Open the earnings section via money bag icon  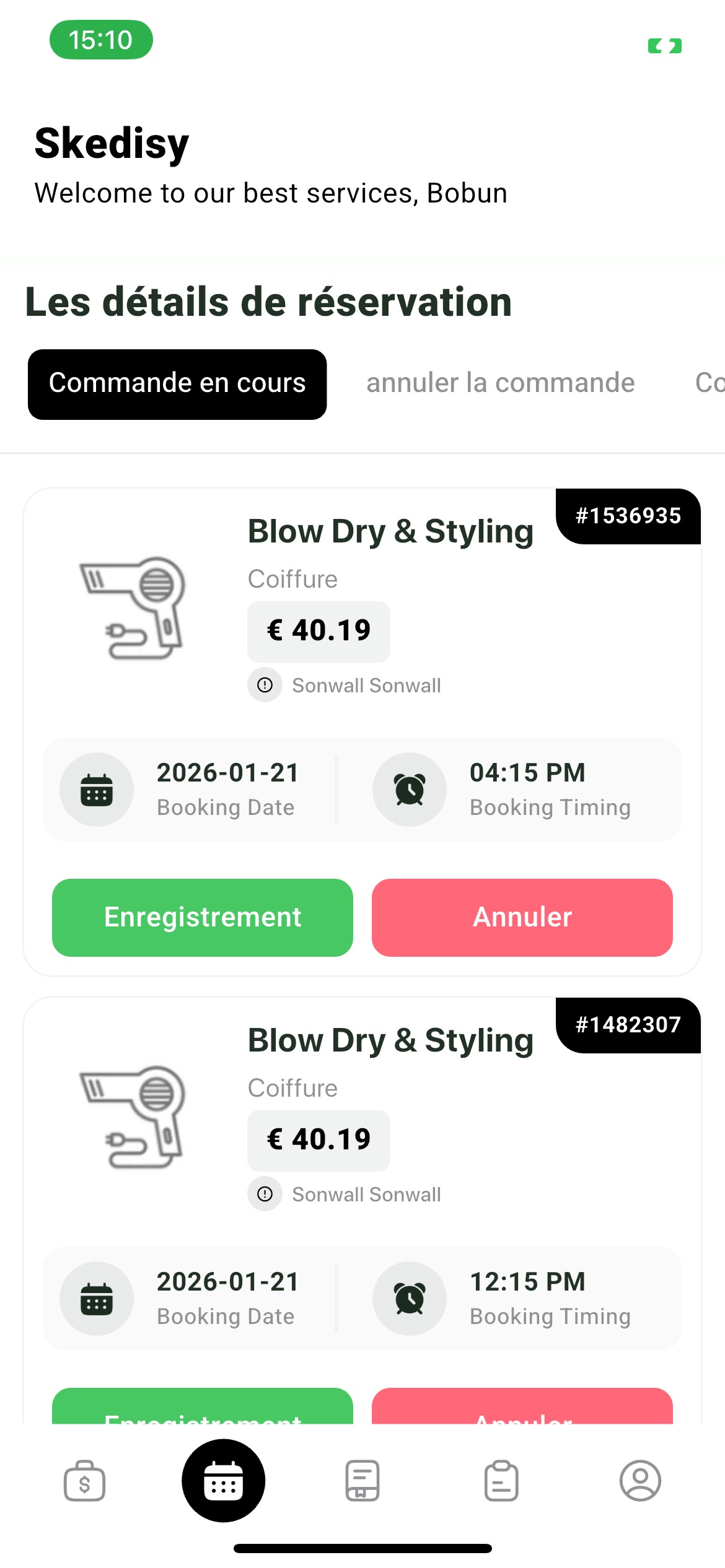(85, 1482)
